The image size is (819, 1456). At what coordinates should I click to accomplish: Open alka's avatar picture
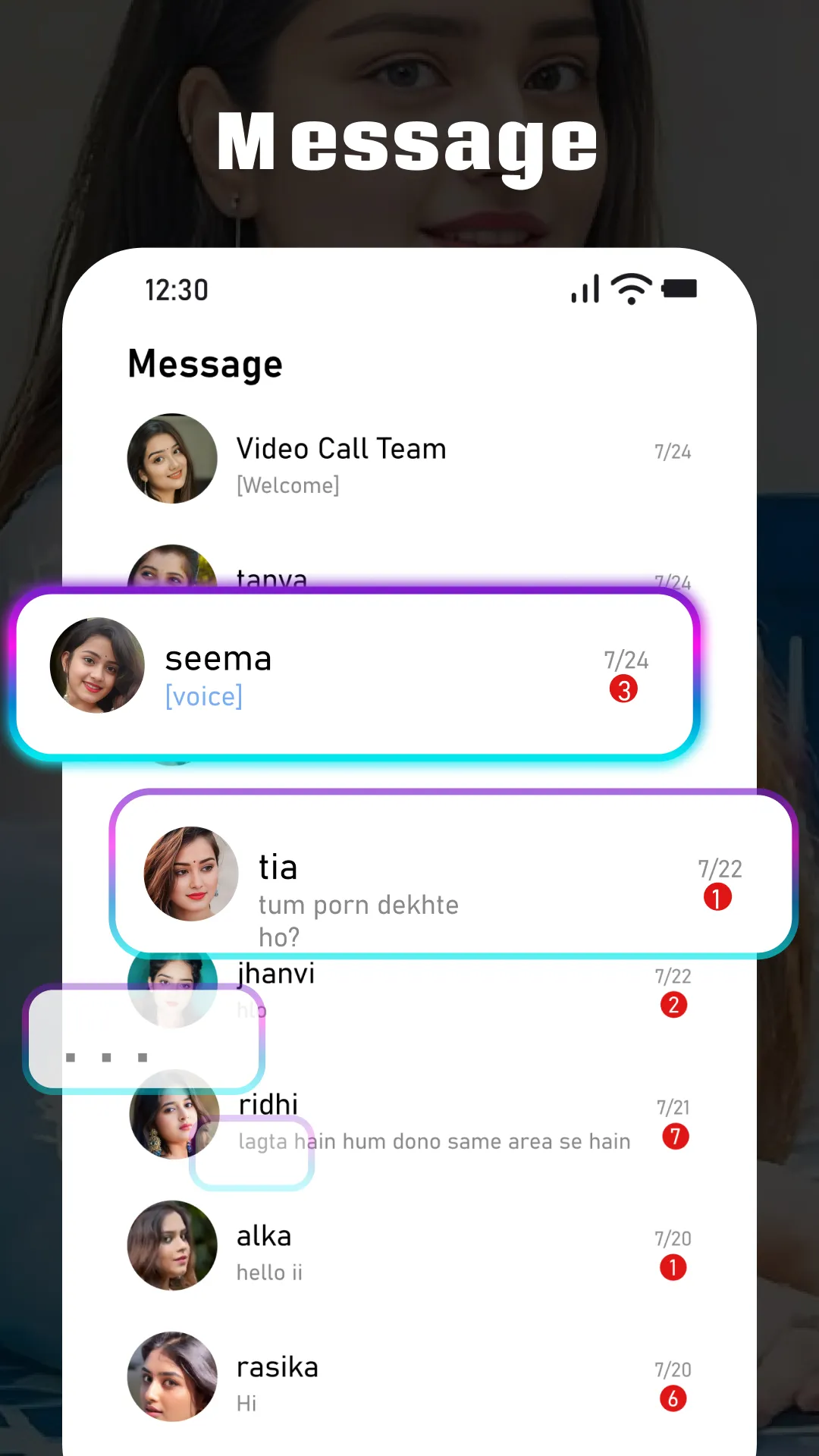tap(171, 1247)
